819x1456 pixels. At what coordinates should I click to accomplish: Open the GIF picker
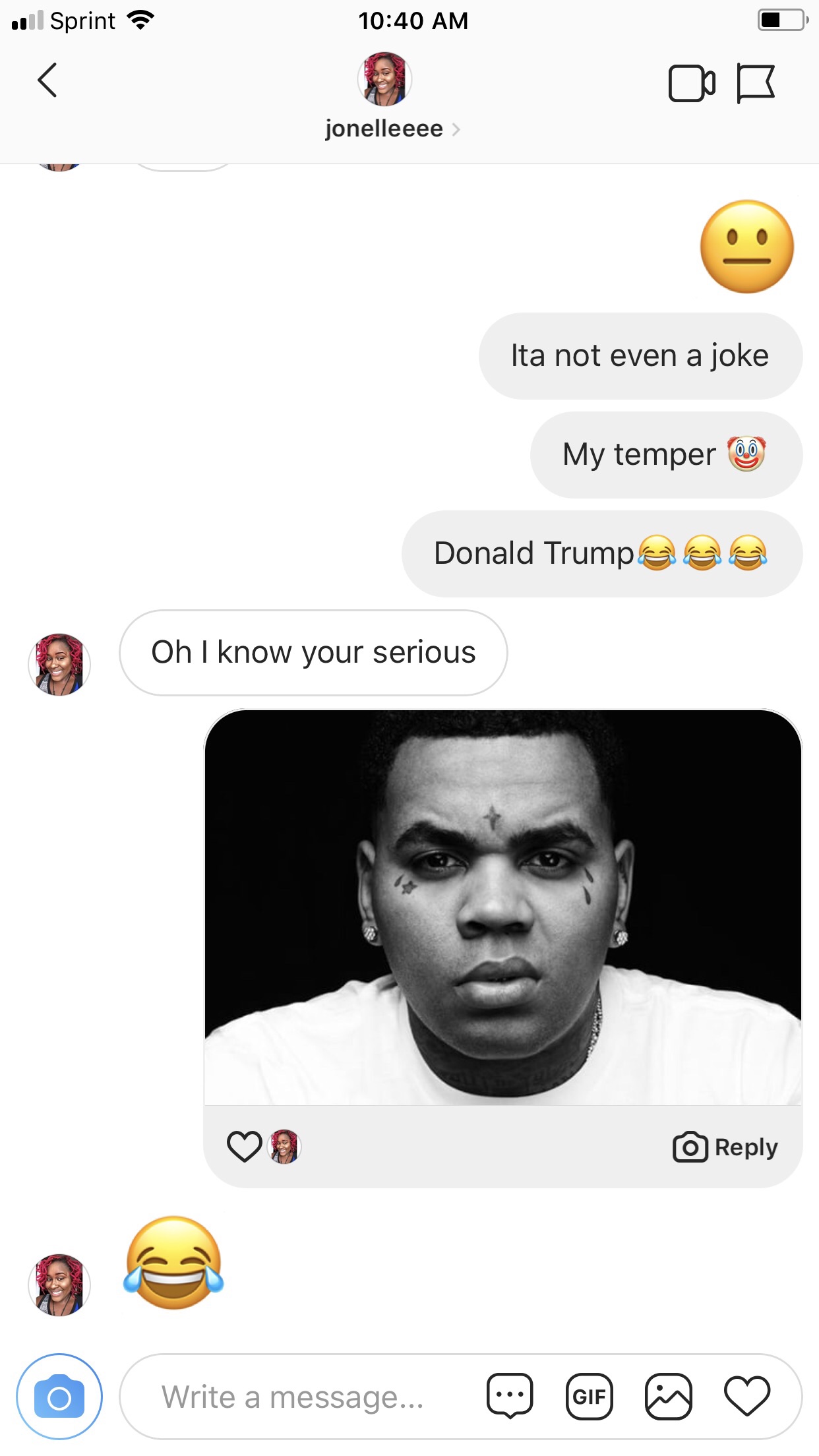click(589, 1396)
